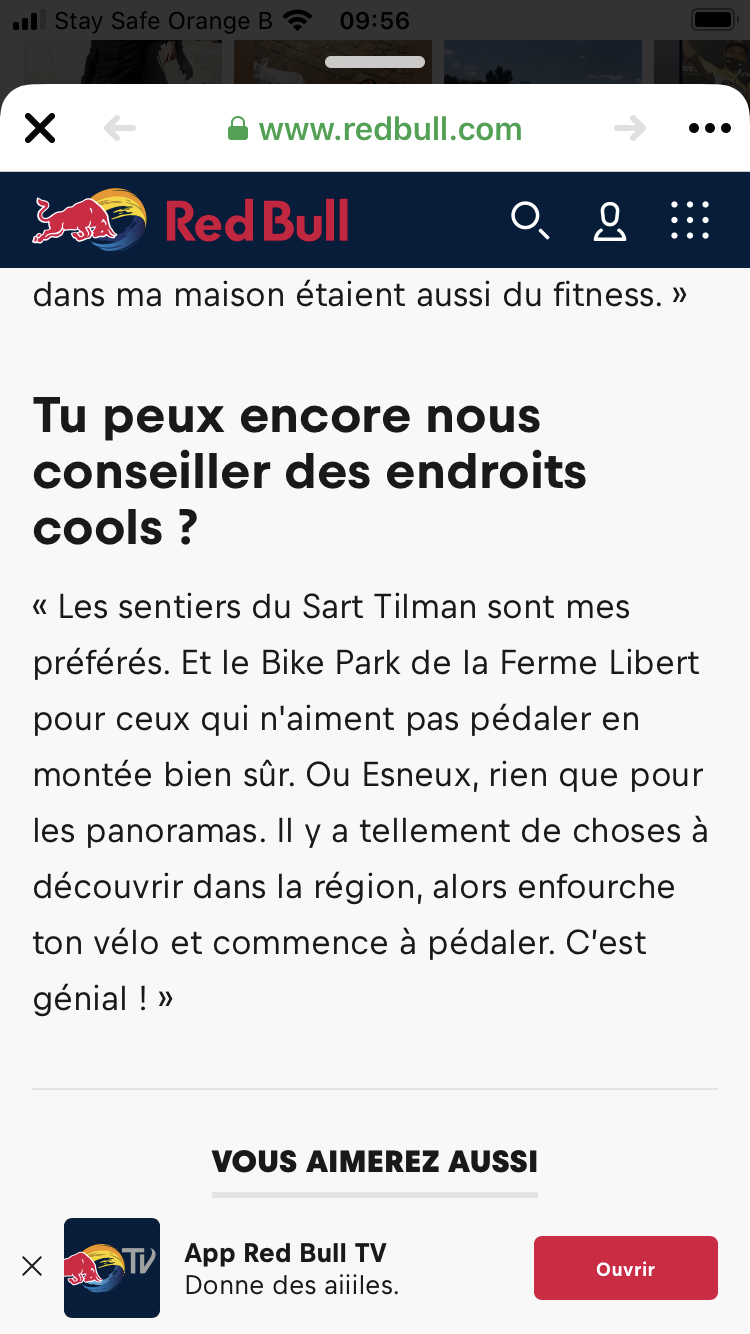
Task: Open the user account profile icon
Action: pos(610,221)
